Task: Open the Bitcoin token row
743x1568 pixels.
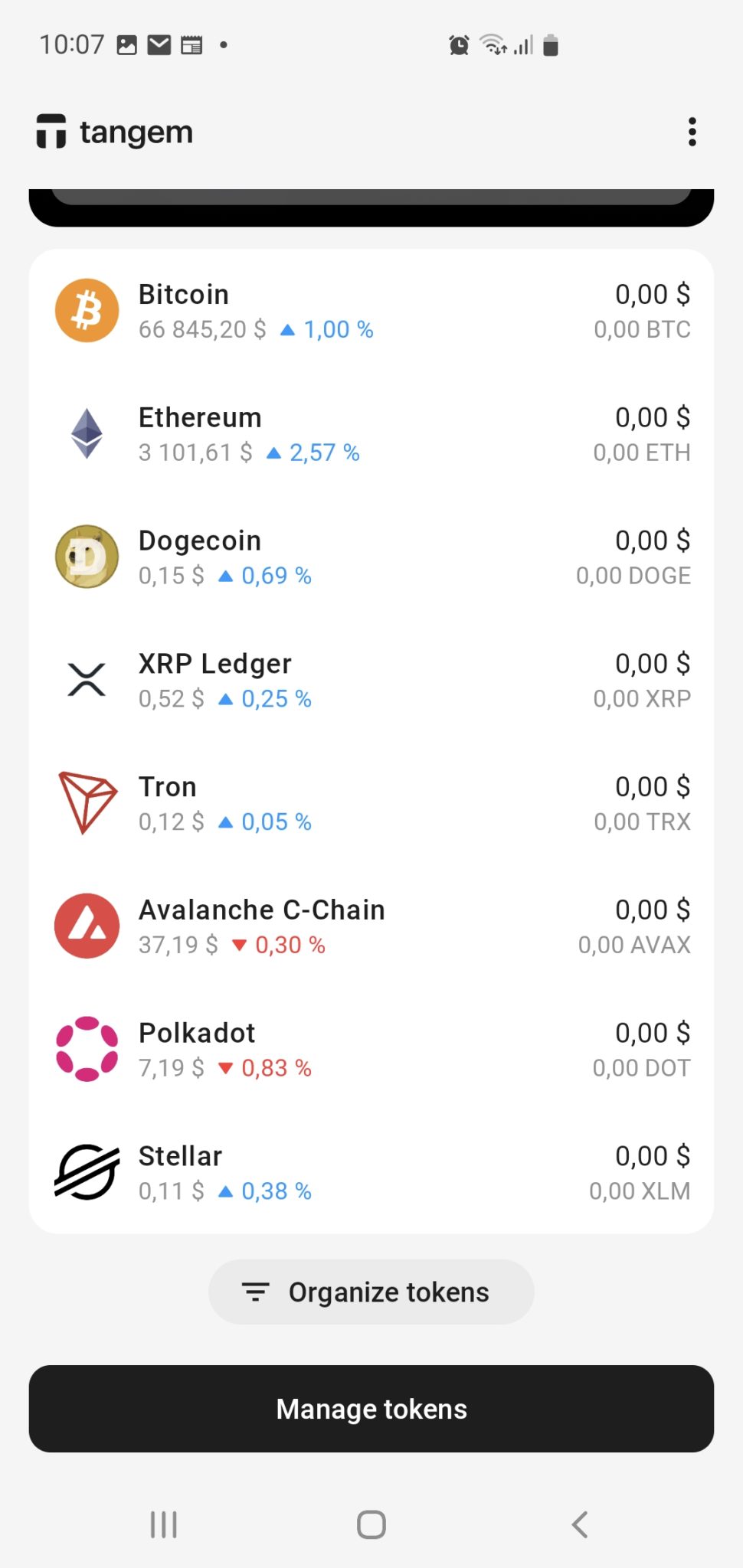Action: (x=371, y=311)
